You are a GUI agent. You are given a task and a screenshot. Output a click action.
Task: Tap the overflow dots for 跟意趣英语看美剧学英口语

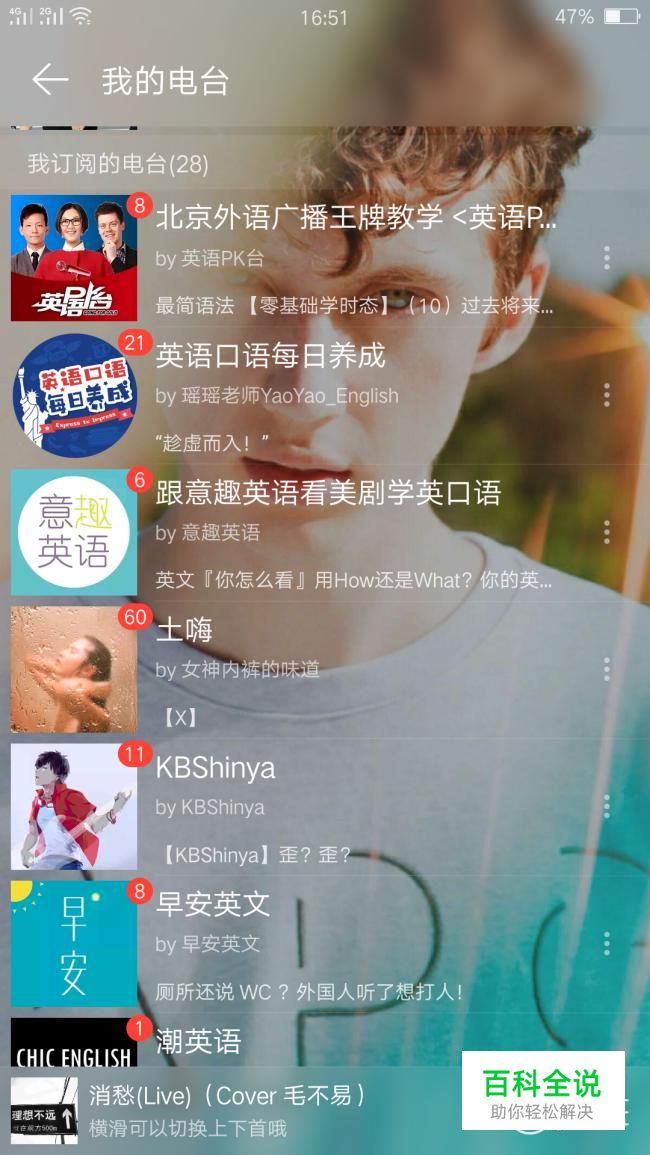coord(606,532)
